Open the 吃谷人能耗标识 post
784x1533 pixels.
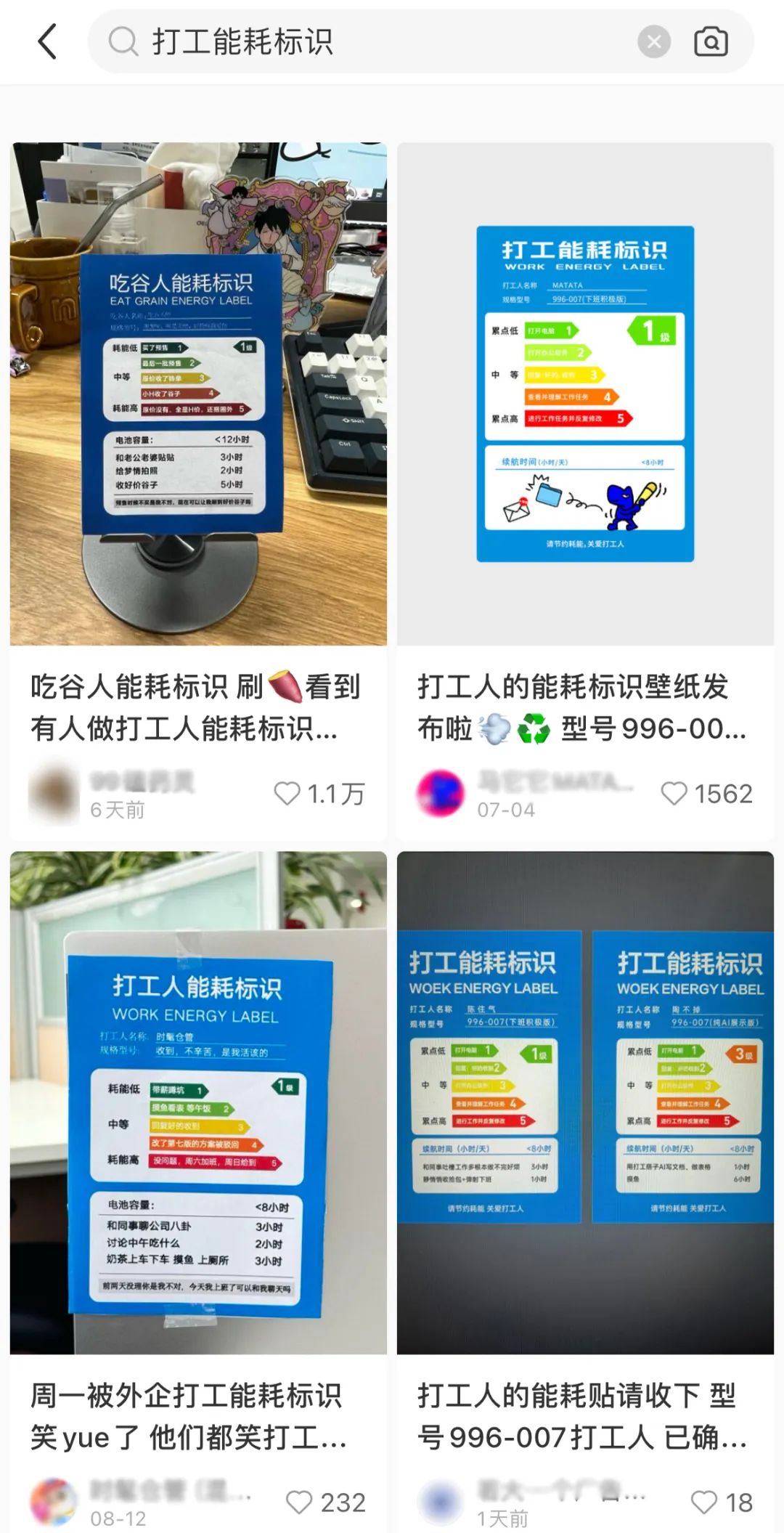point(198,394)
